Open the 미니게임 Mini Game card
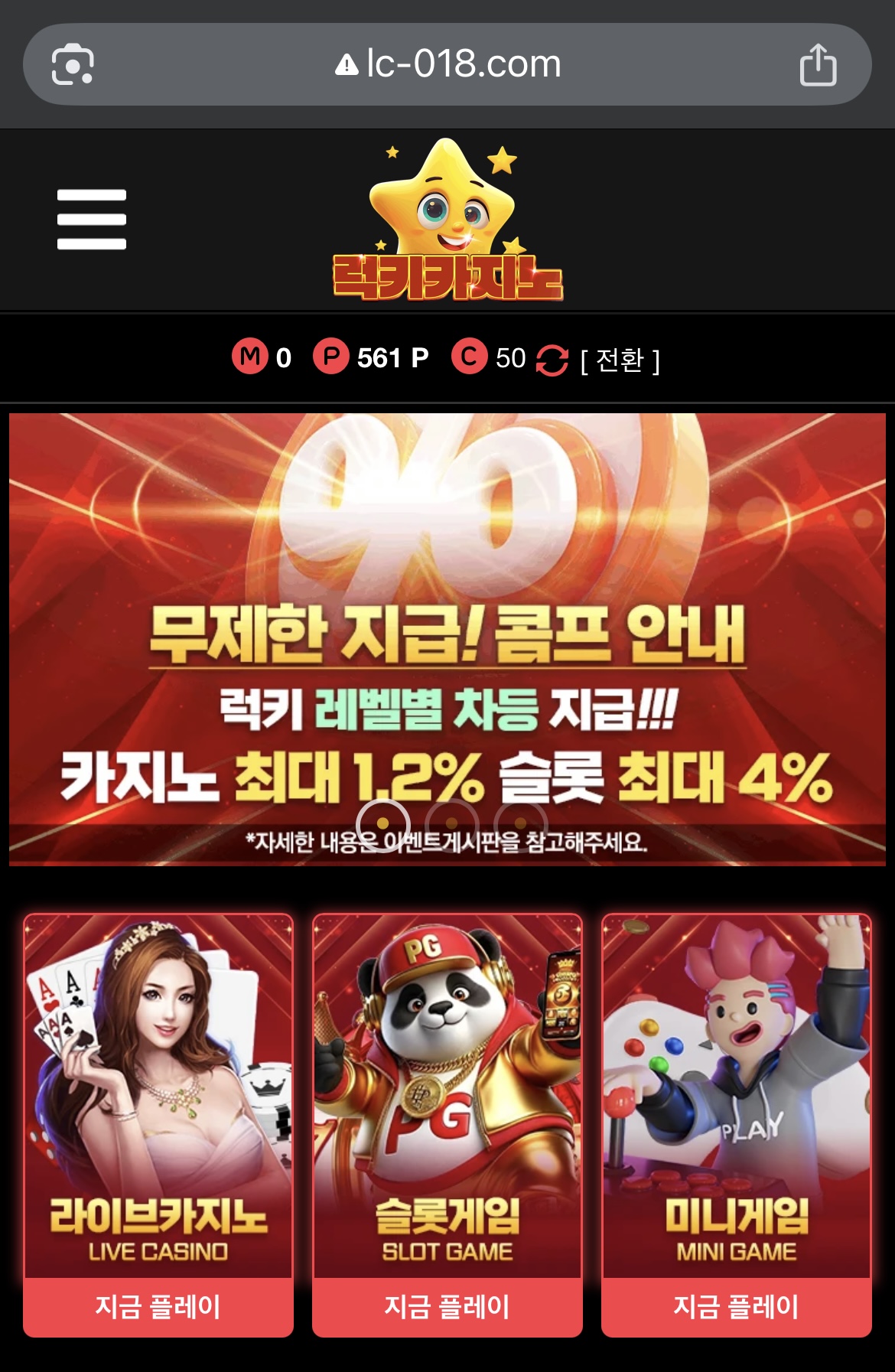Viewport: 895px width, 1372px height. 736,1094
